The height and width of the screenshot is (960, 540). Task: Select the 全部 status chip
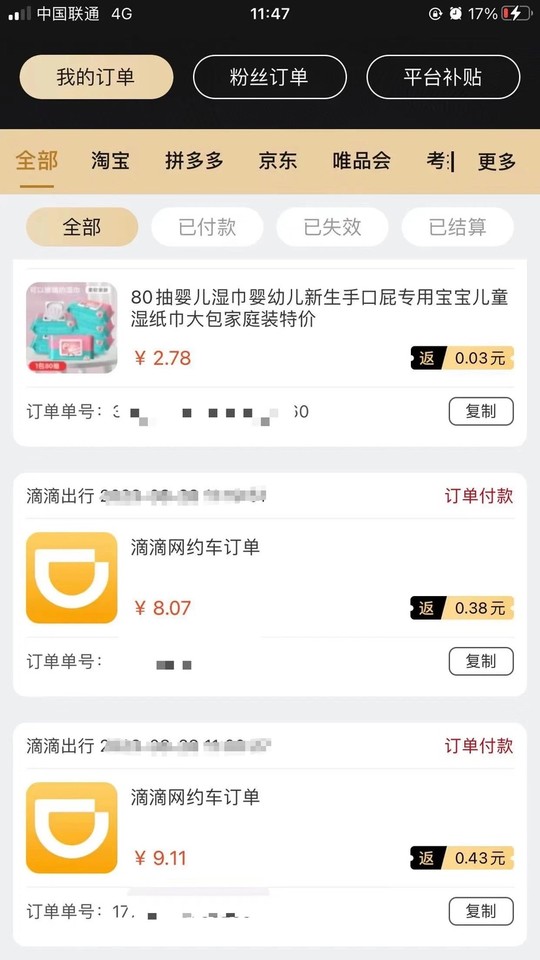82,227
